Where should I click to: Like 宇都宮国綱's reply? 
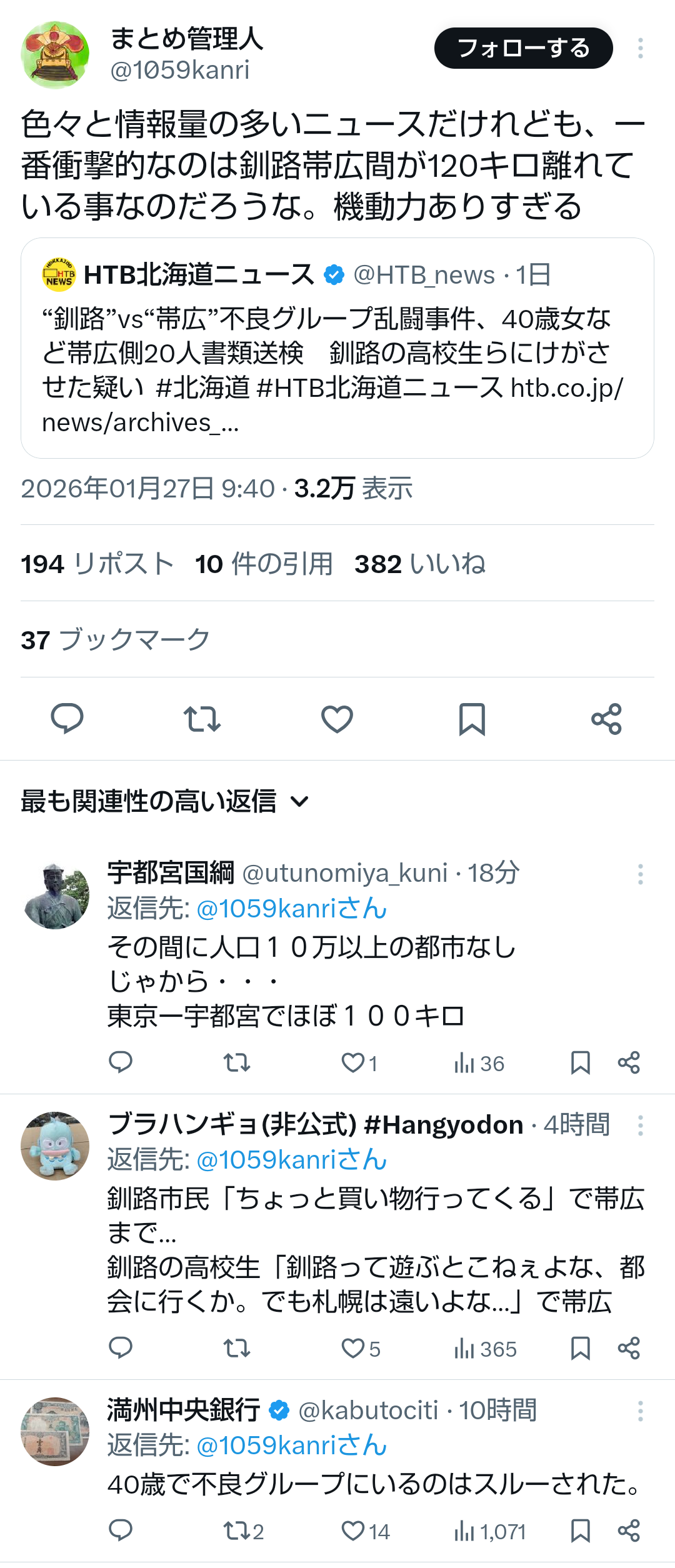[353, 1062]
